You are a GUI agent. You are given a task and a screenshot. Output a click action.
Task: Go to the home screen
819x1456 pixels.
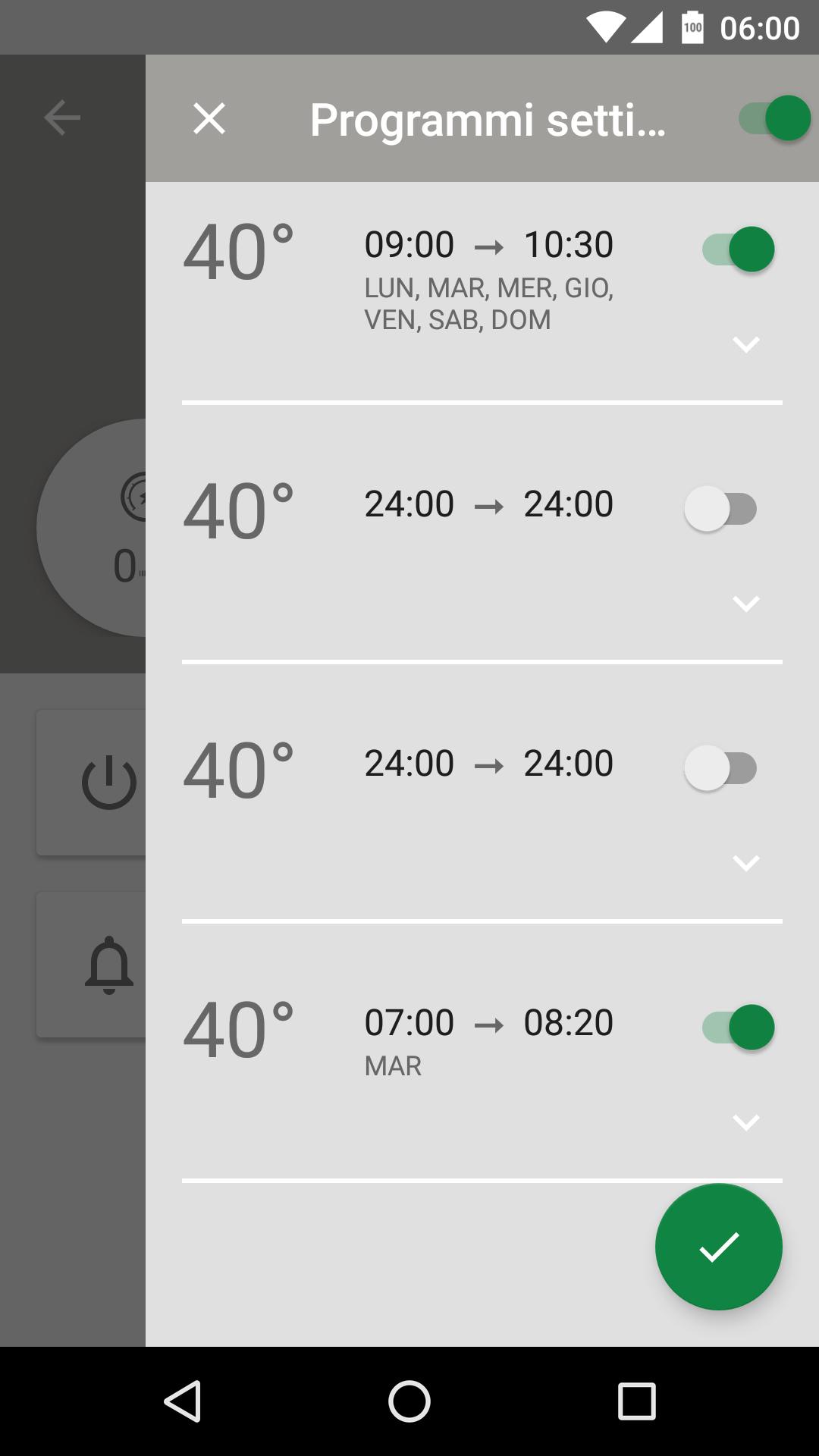(409, 1401)
